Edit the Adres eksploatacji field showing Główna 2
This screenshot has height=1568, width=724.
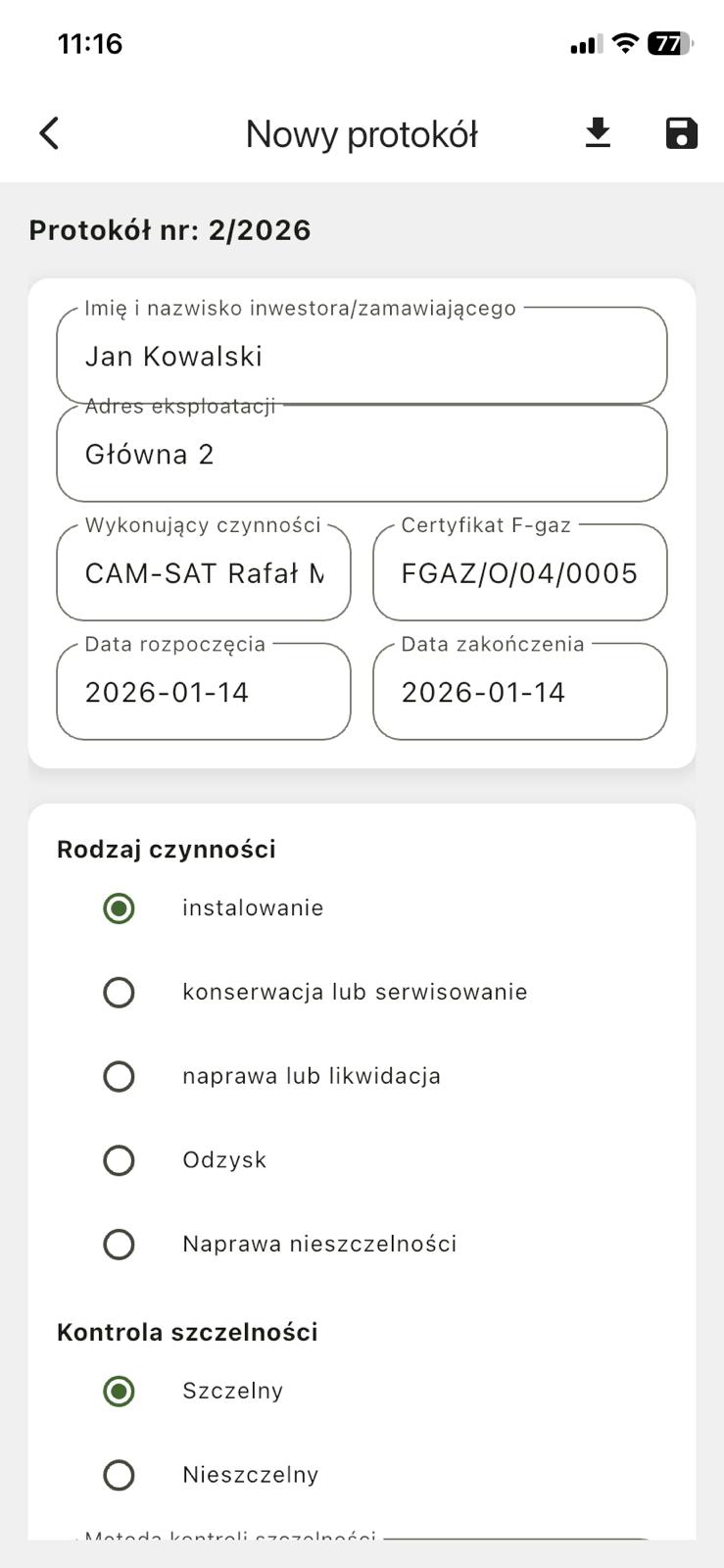tap(362, 454)
